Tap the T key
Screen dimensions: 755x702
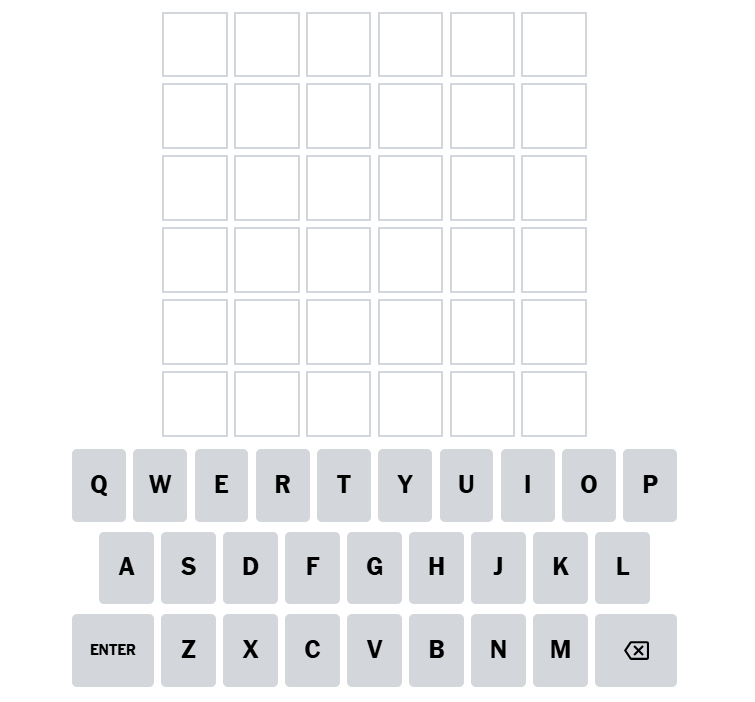(x=344, y=485)
